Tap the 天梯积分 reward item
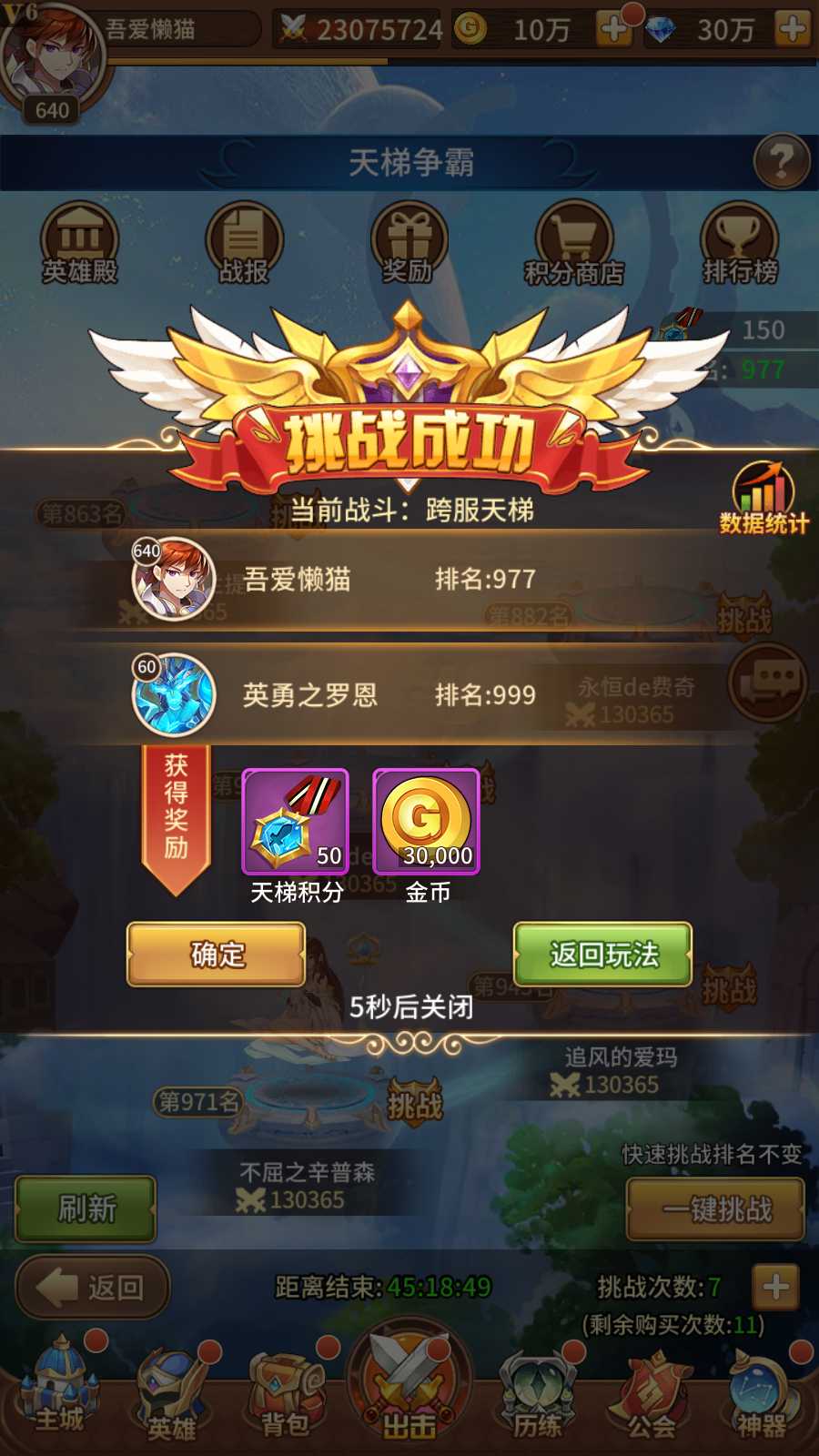Image resolution: width=819 pixels, height=1456 pixels. [x=295, y=822]
